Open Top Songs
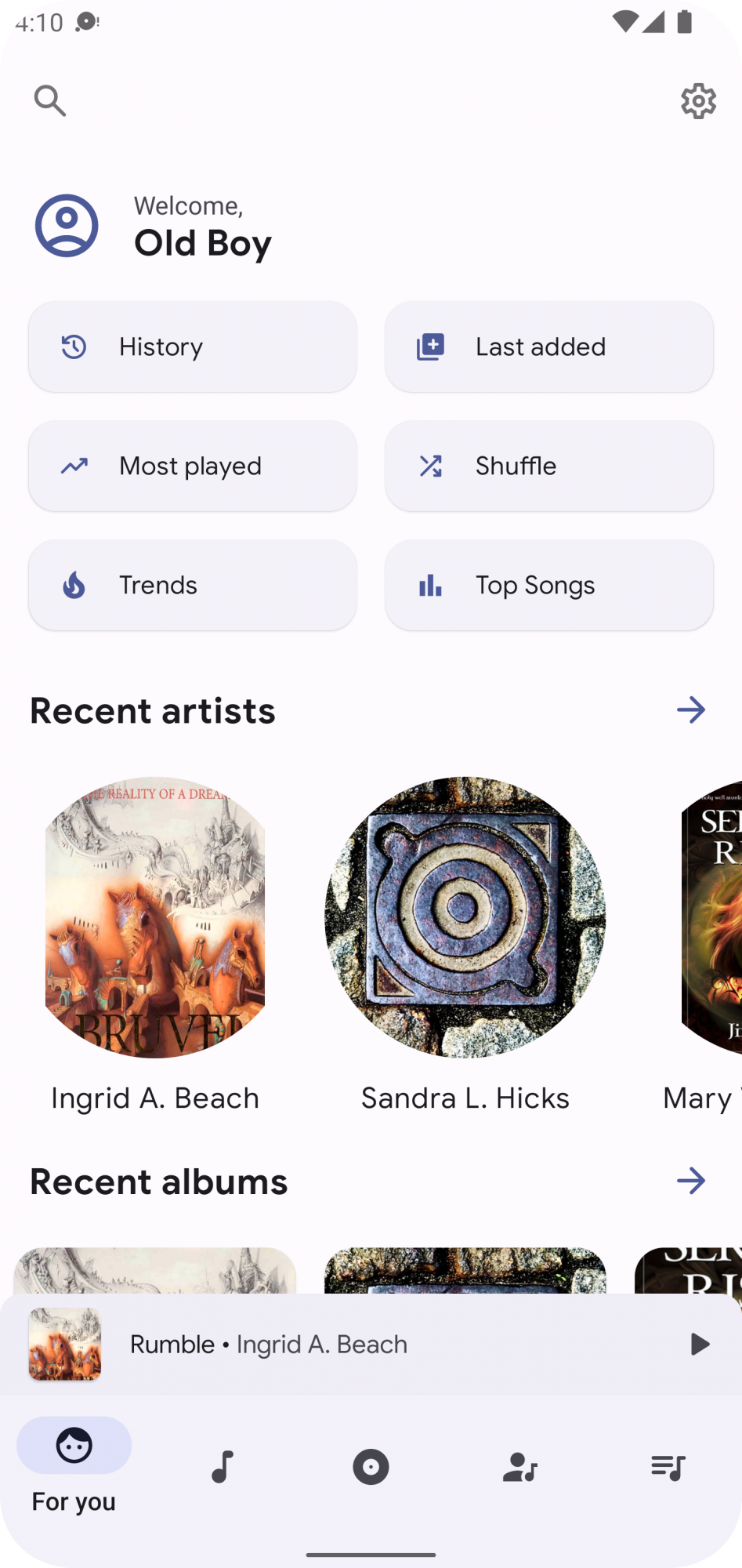The width and height of the screenshot is (742, 1568). [x=548, y=586]
